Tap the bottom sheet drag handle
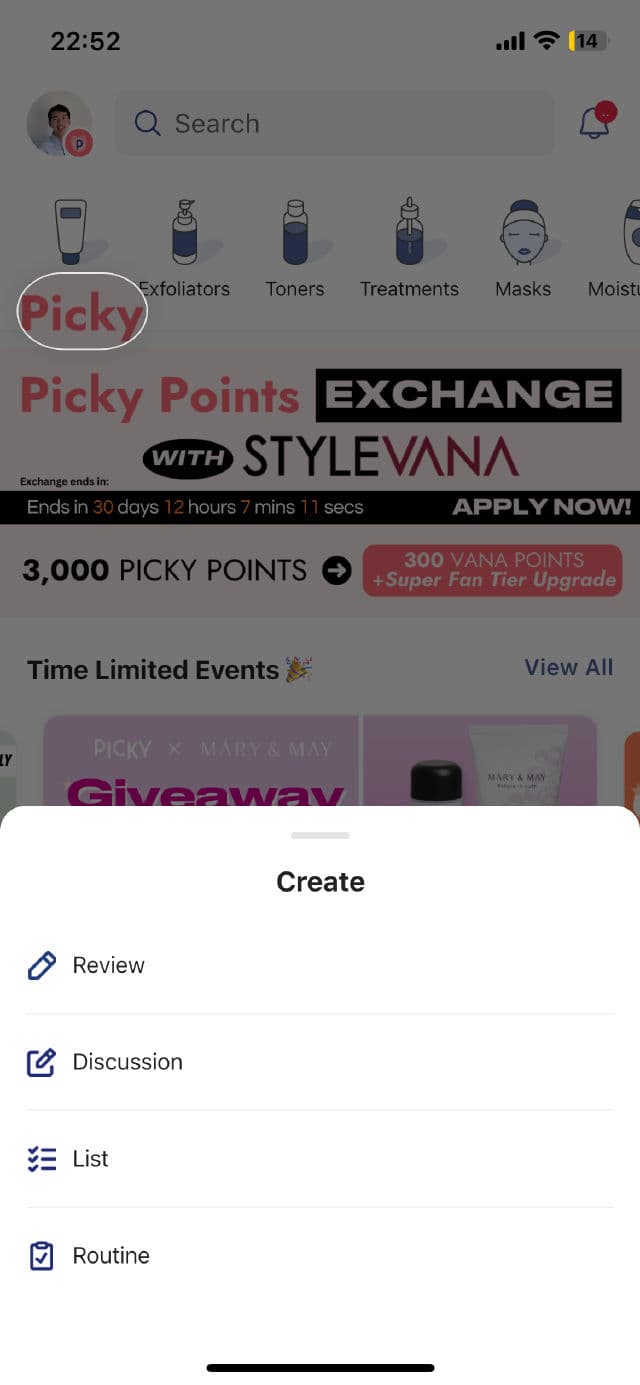The image size is (640, 1385). coord(320,835)
